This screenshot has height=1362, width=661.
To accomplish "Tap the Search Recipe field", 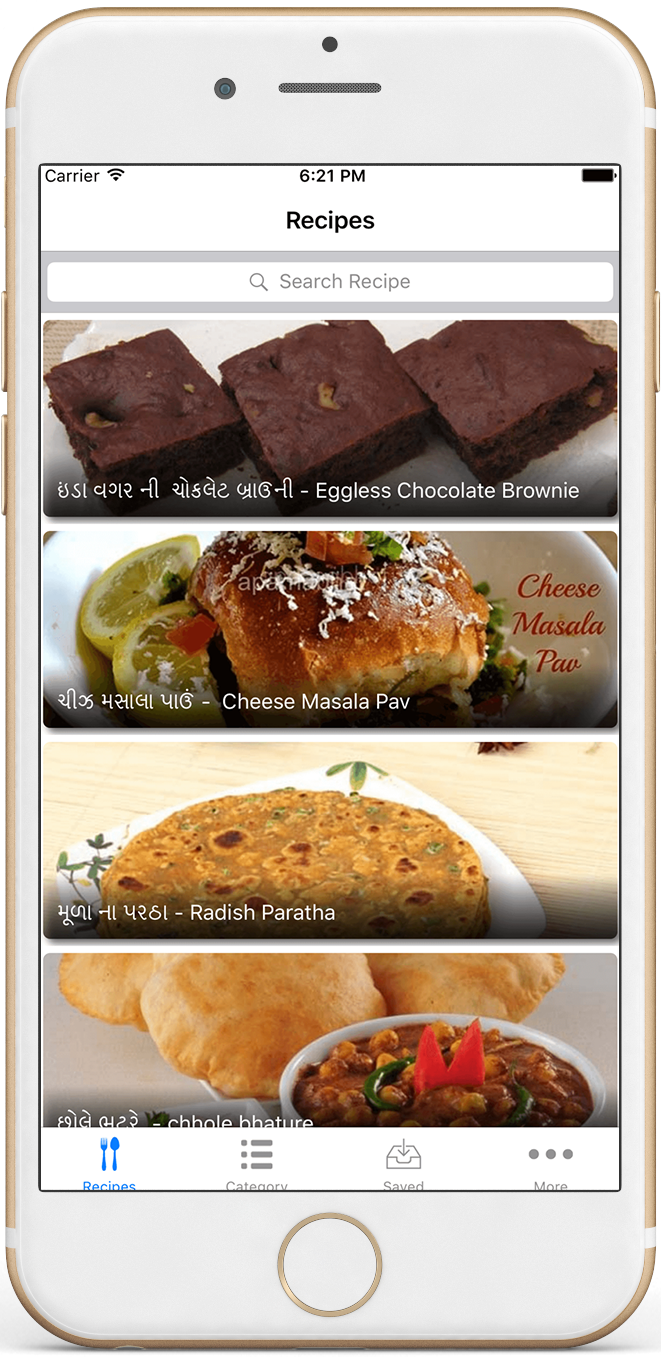I will (330, 282).
